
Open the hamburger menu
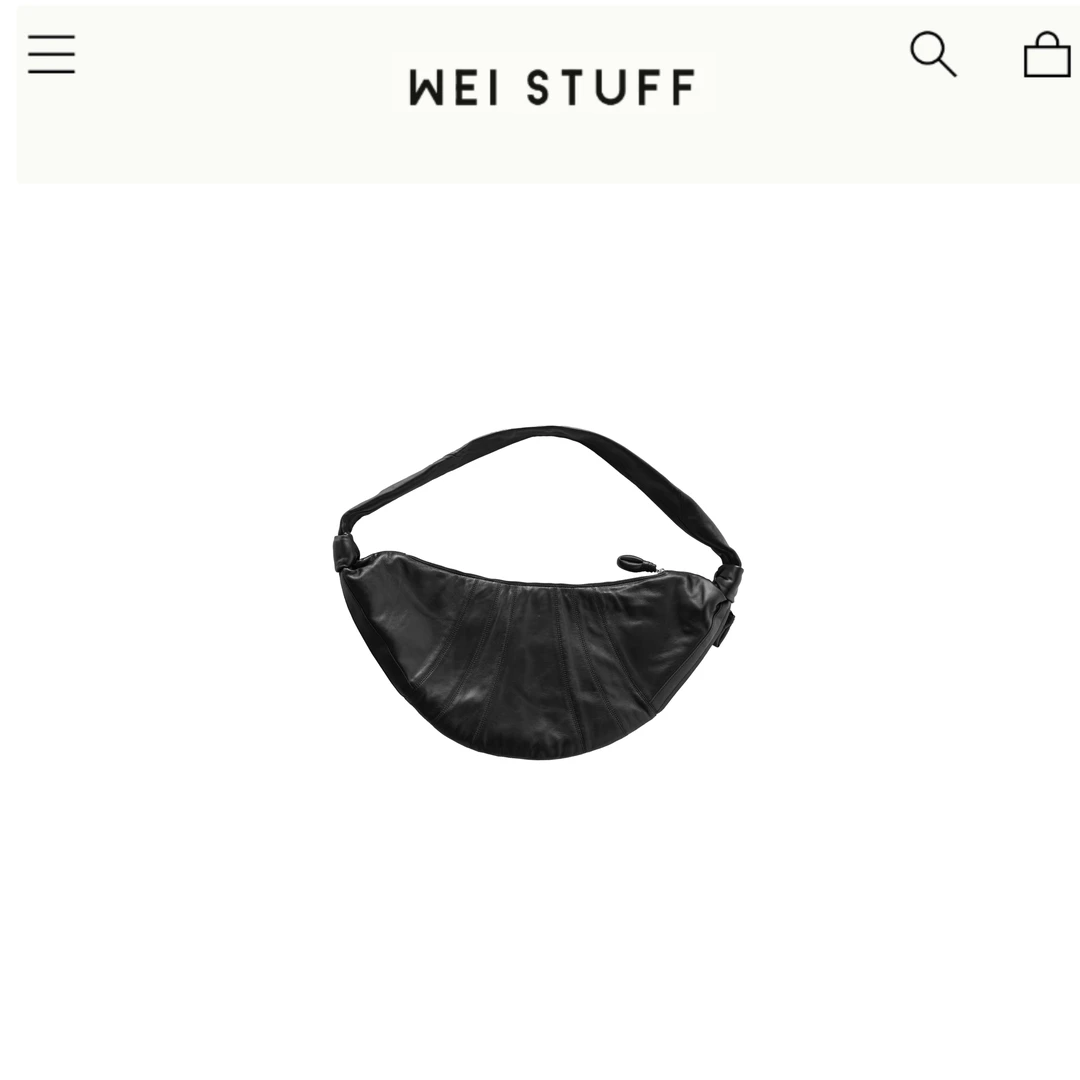coord(52,54)
